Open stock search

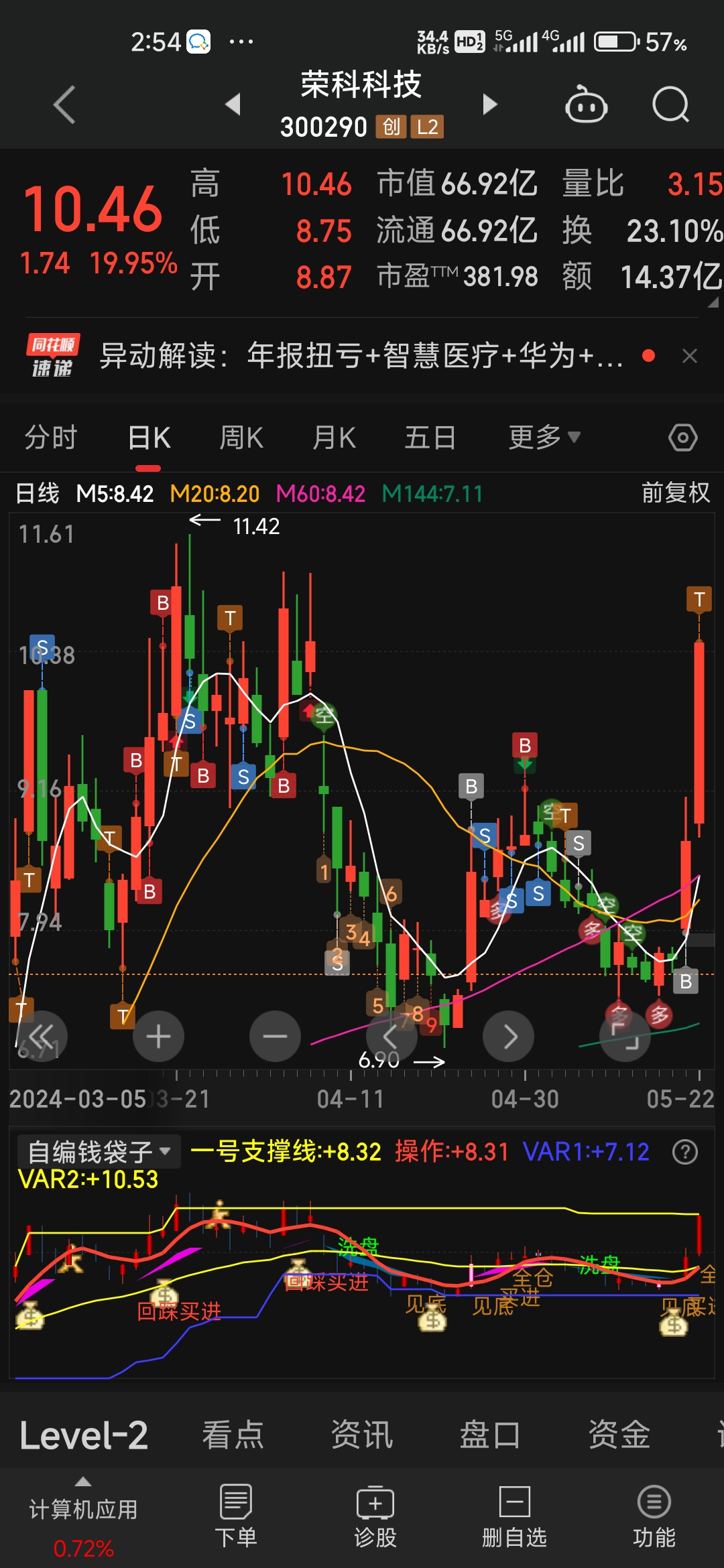(671, 105)
